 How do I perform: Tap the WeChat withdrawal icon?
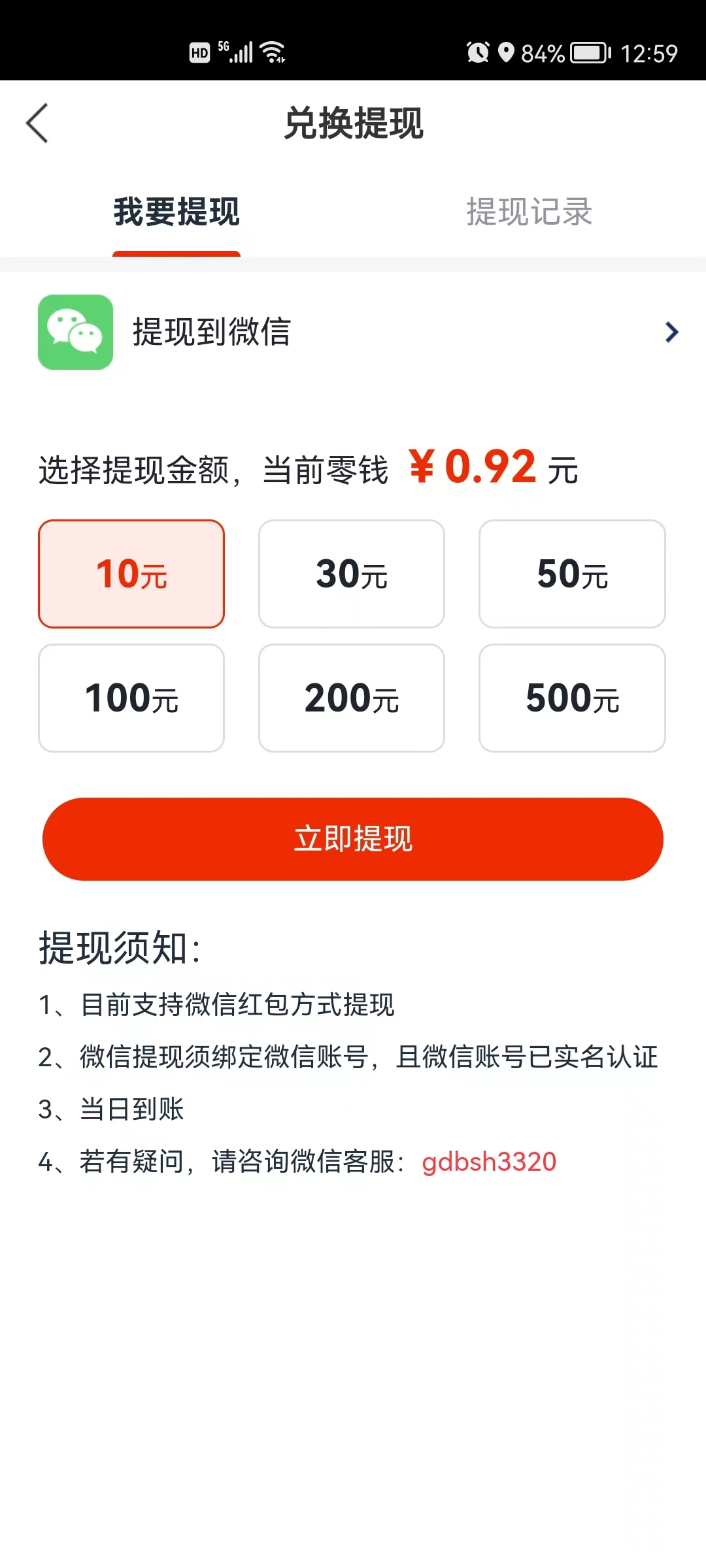75,333
